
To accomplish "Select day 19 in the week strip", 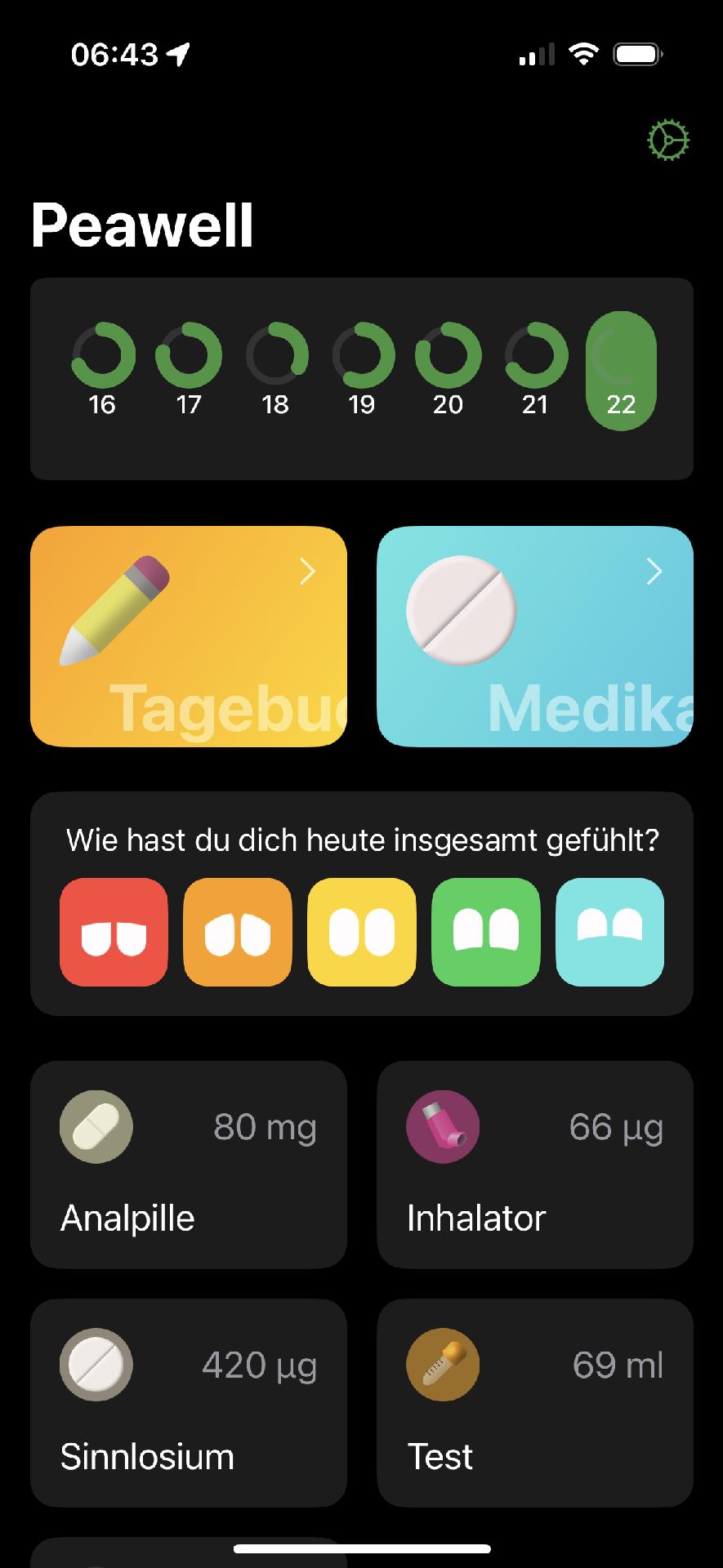I will [363, 370].
